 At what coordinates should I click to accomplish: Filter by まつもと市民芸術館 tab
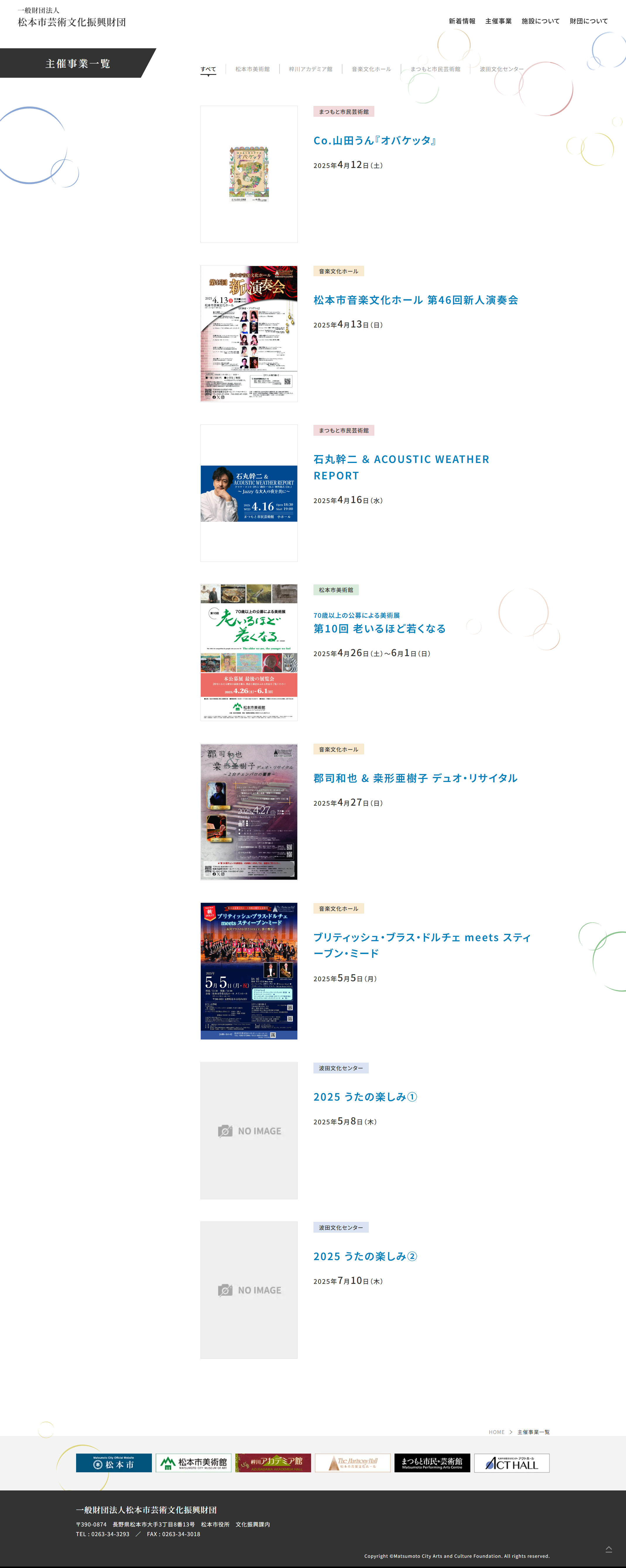435,69
